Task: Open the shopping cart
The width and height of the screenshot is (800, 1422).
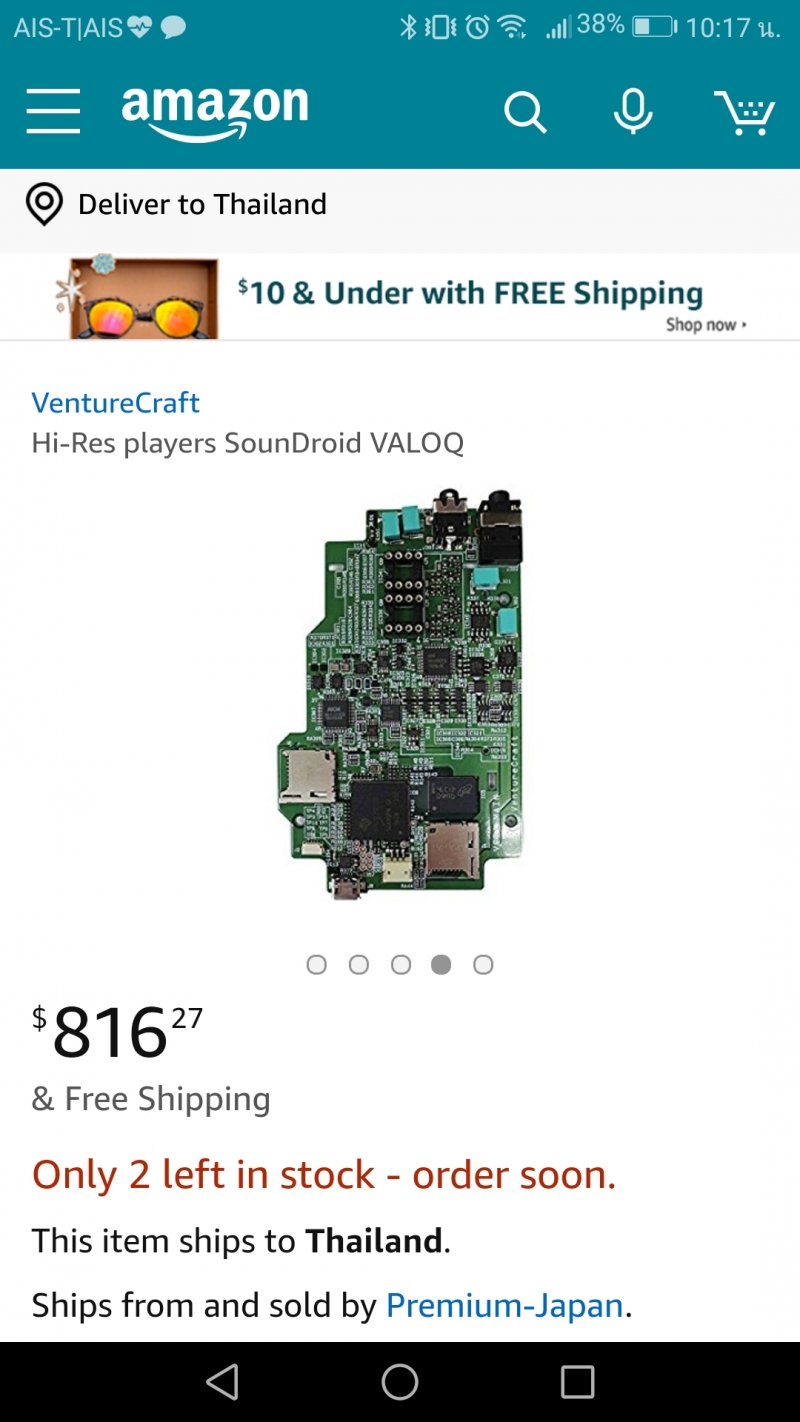Action: click(744, 112)
